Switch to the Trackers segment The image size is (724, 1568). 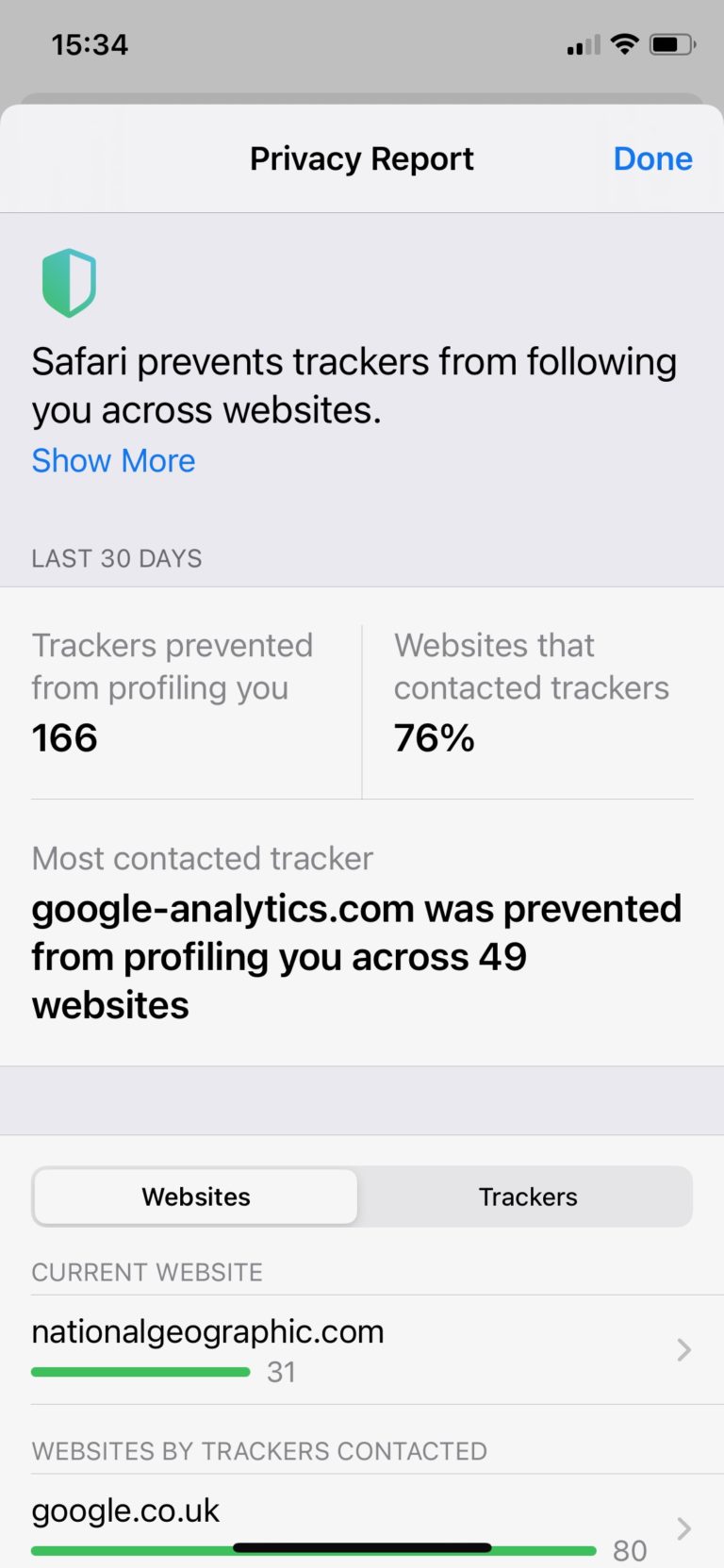[528, 1197]
